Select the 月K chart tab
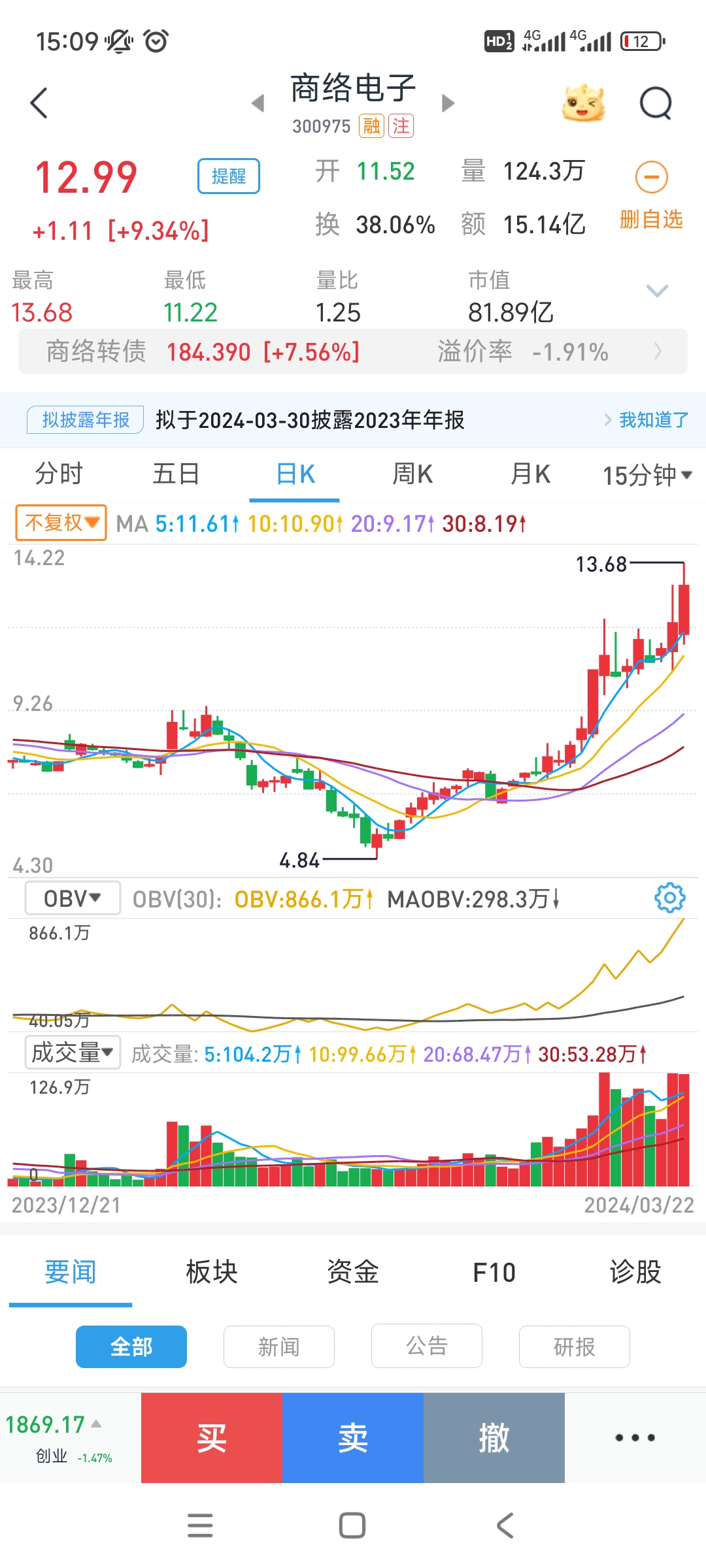 (x=530, y=474)
